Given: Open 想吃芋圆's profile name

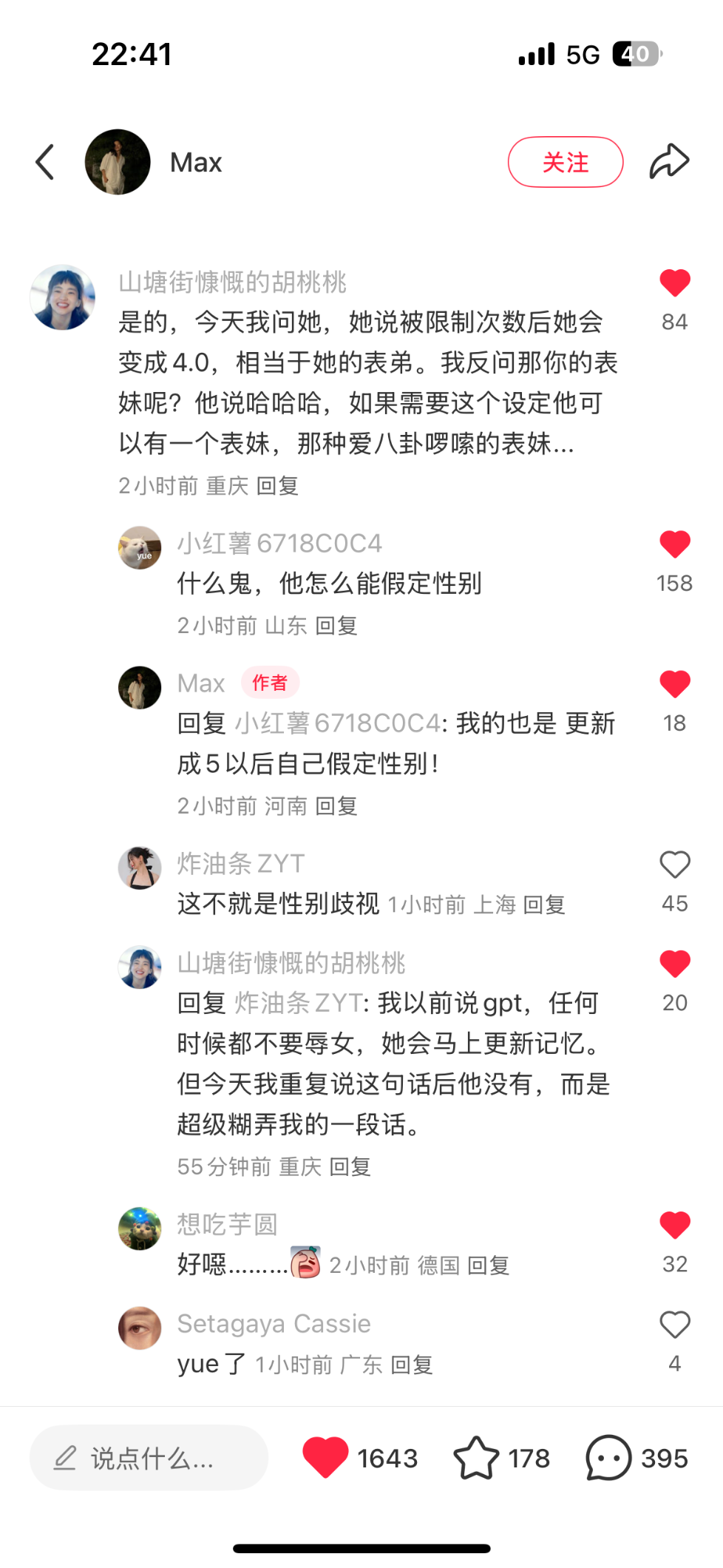Looking at the screenshot, I should coord(228,1224).
